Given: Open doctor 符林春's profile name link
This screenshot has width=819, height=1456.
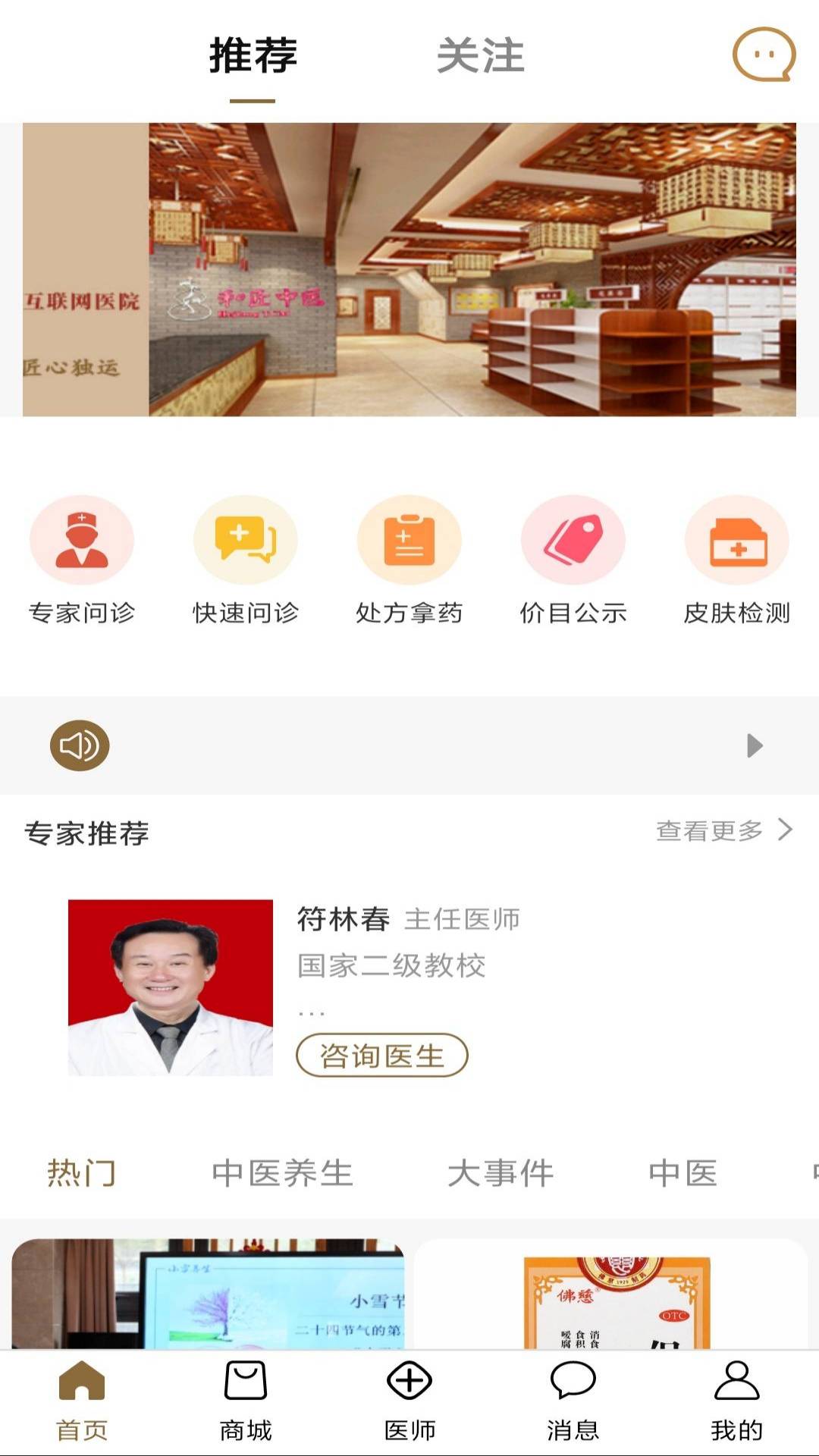Looking at the screenshot, I should [342, 919].
